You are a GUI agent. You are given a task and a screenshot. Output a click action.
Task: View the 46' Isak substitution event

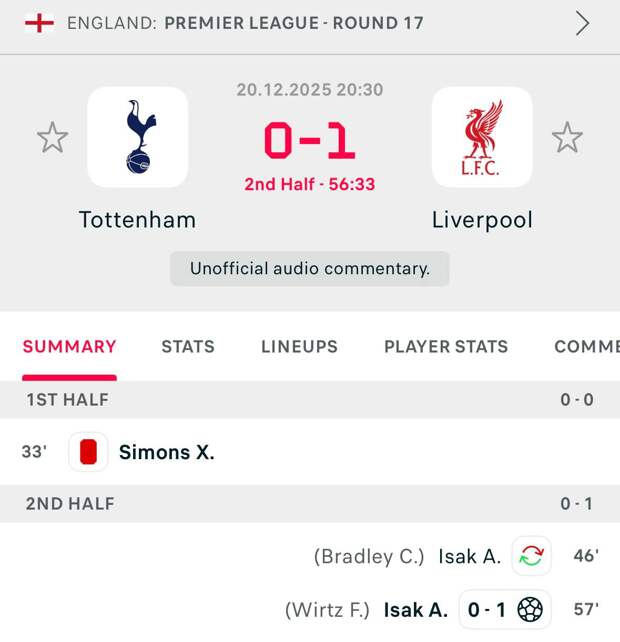[x=469, y=556]
